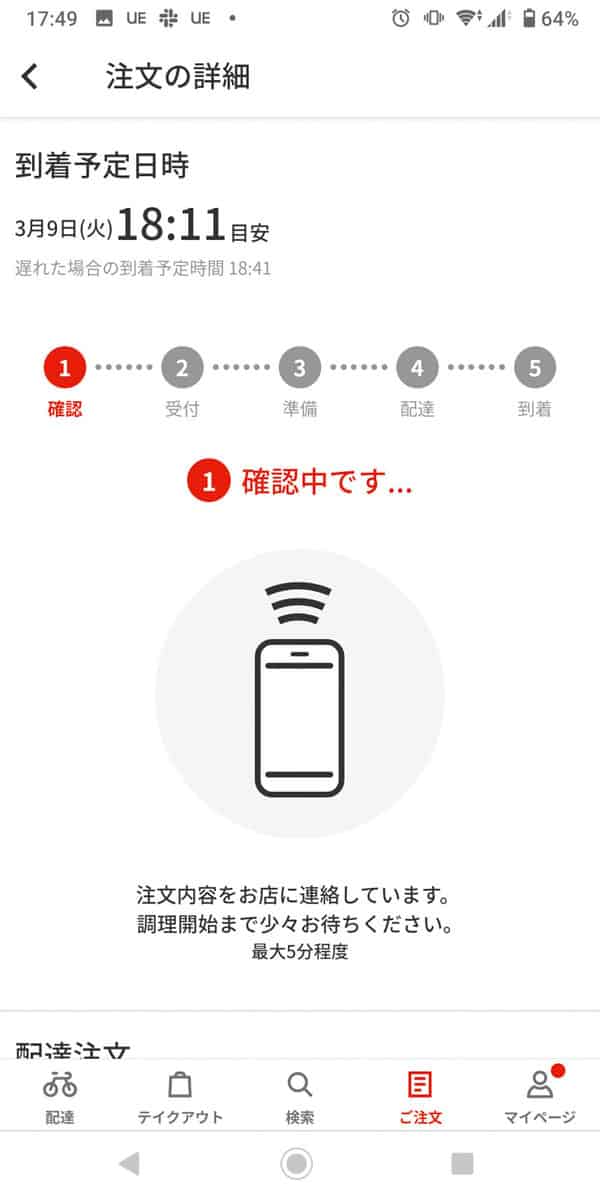Go back from the 注文の詳細 screen
The height and width of the screenshot is (1200, 600).
[x=31, y=76]
